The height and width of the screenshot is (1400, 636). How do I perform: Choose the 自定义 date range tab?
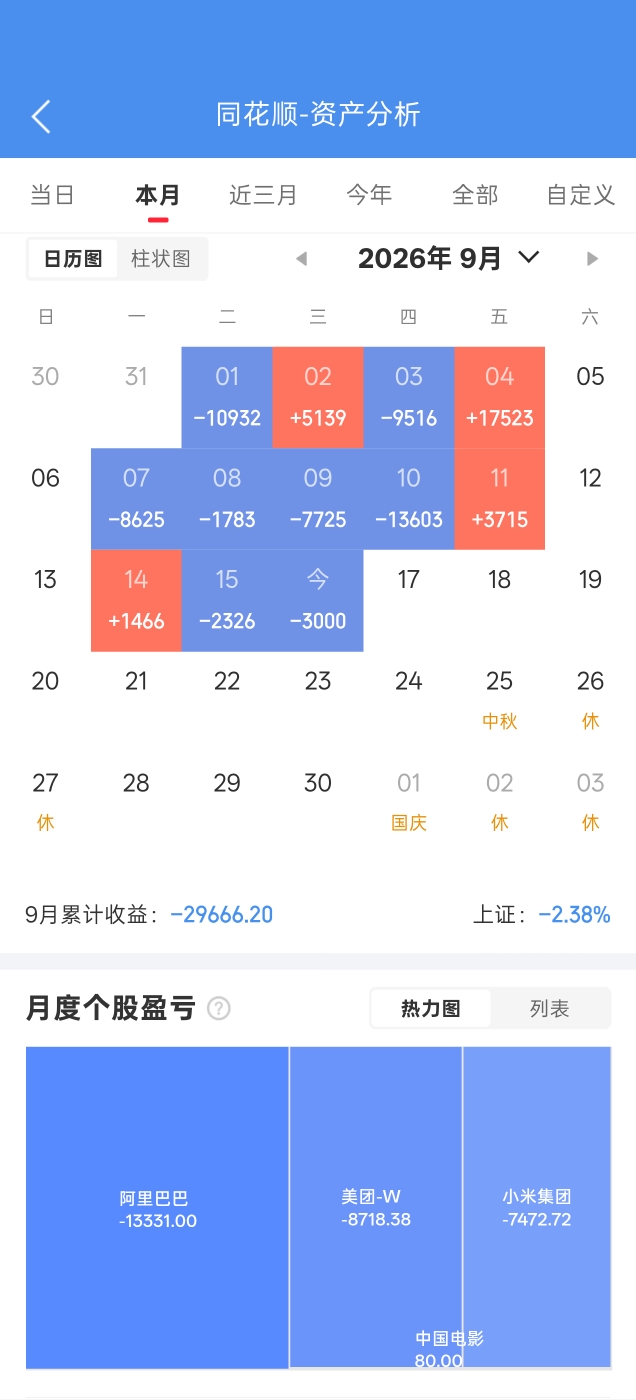(x=581, y=194)
